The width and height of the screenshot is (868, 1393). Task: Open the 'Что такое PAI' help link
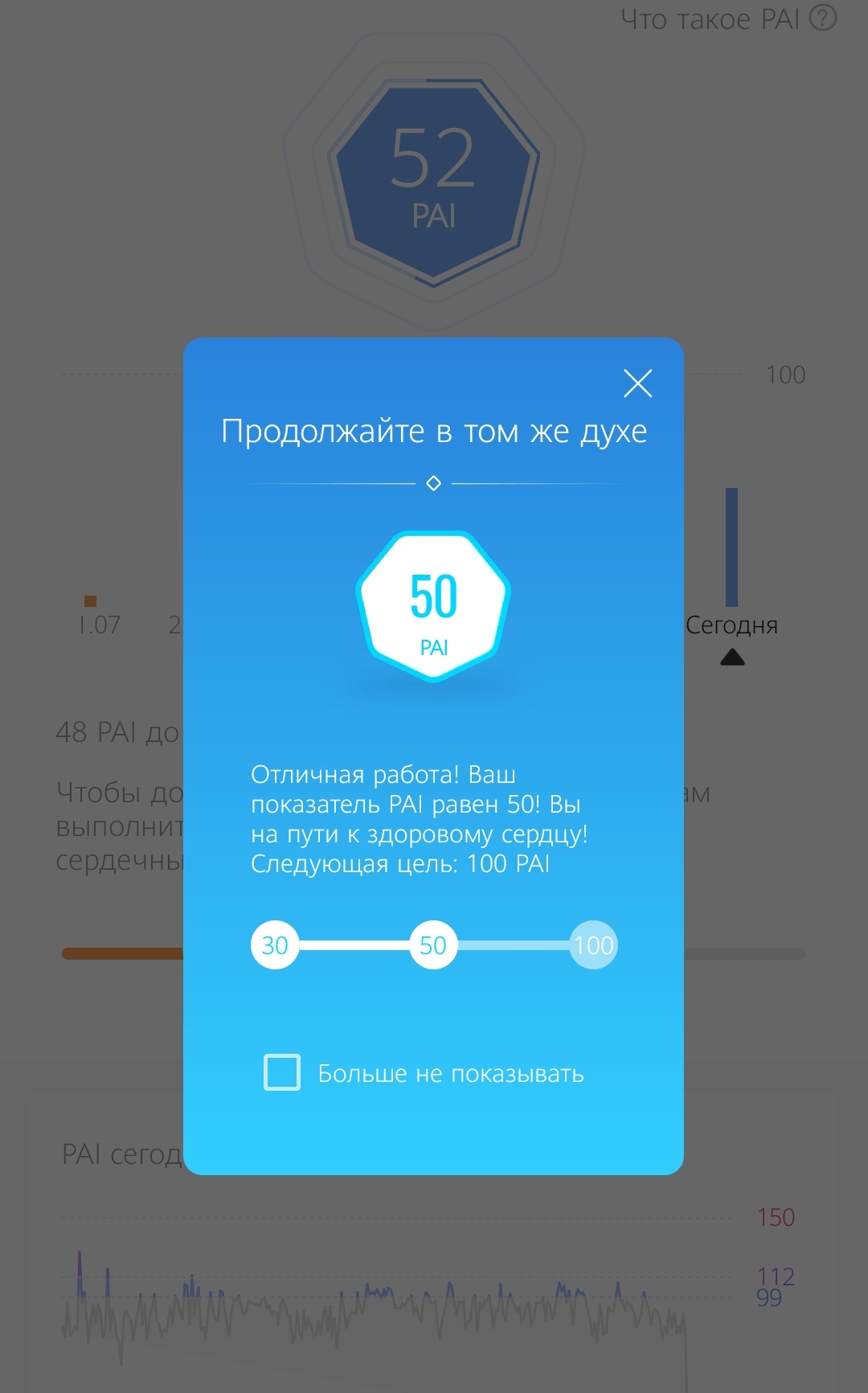pos(727,18)
